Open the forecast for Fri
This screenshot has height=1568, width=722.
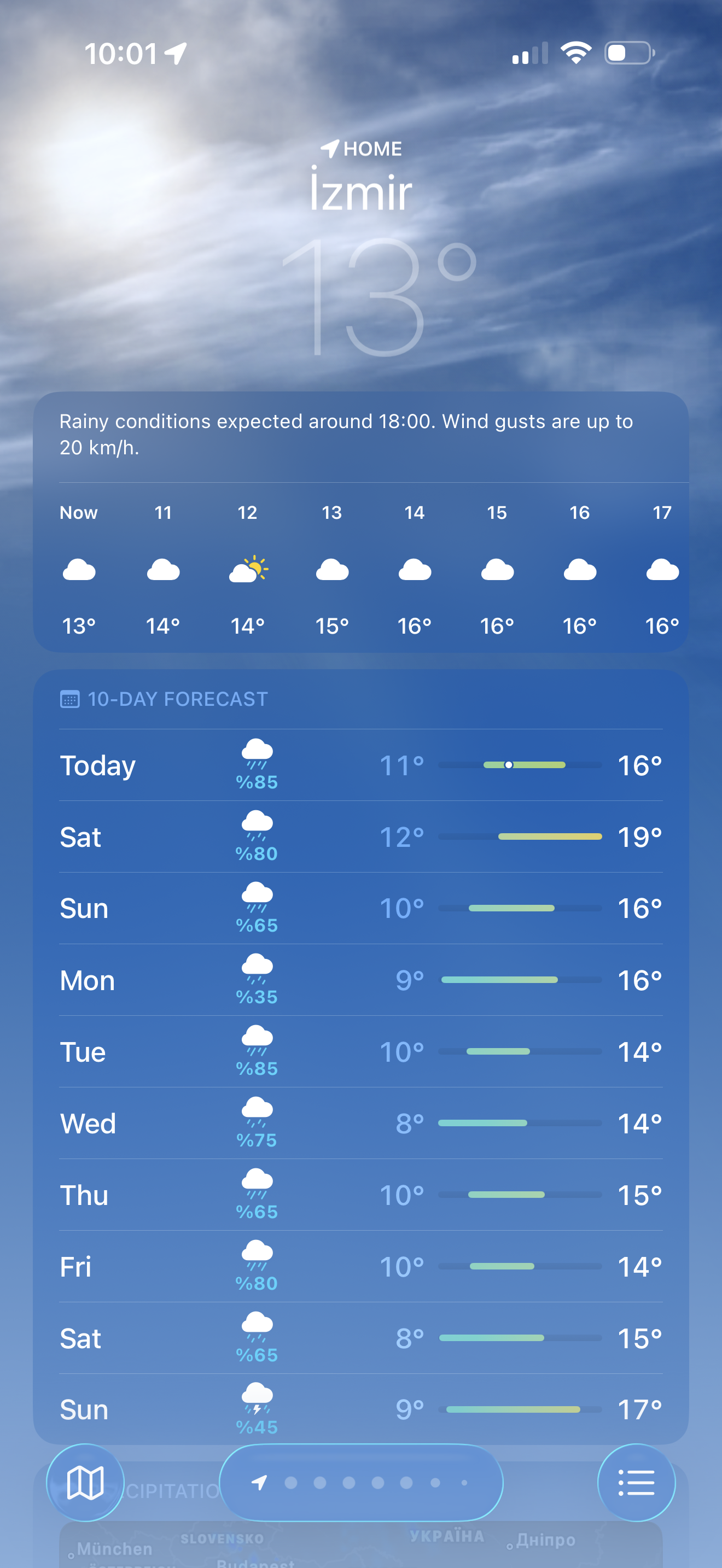pyautogui.click(x=360, y=1267)
